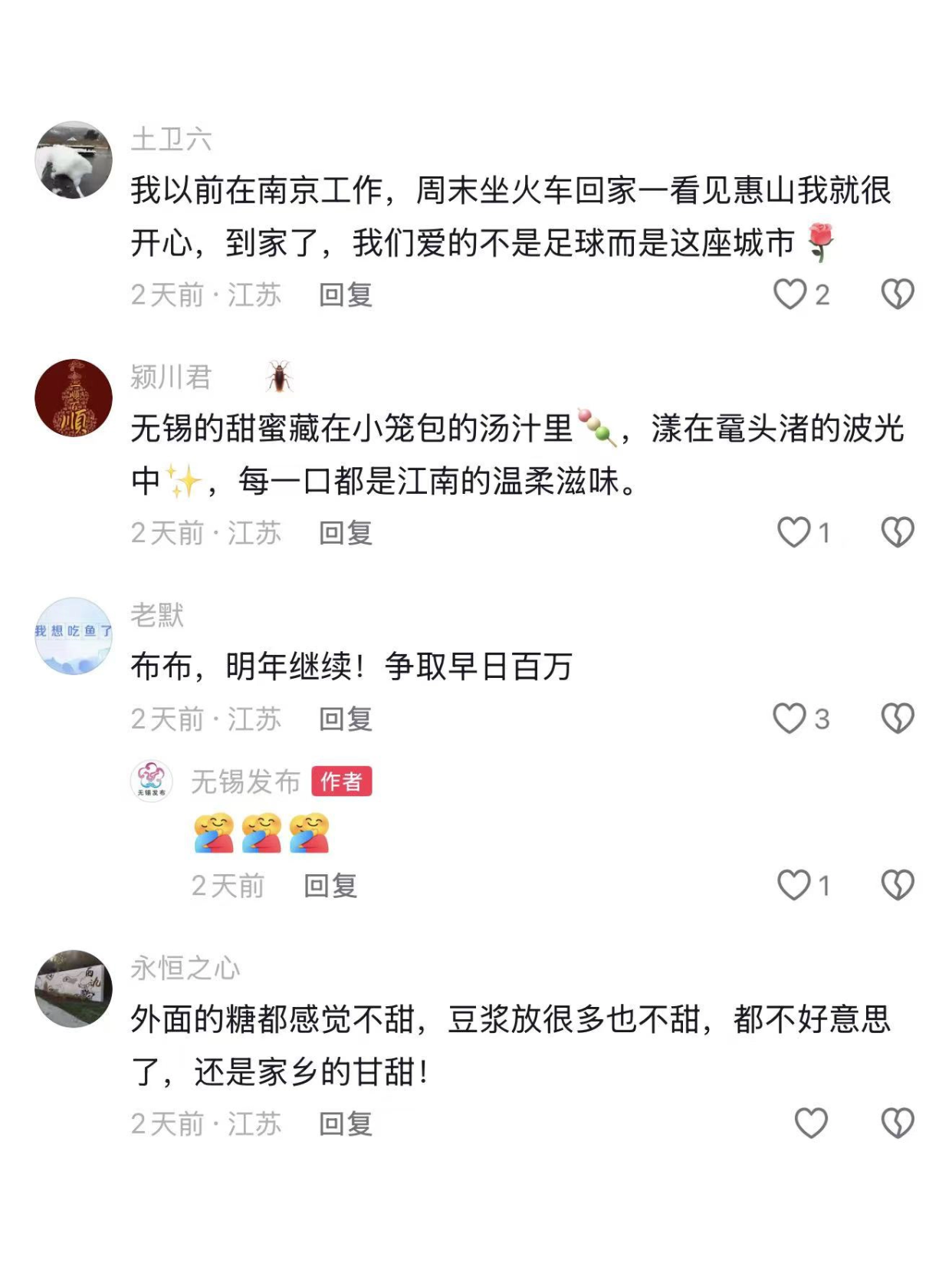Open 无锡发布's author profile avatar
This screenshot has height=1270, width=952.
[152, 781]
